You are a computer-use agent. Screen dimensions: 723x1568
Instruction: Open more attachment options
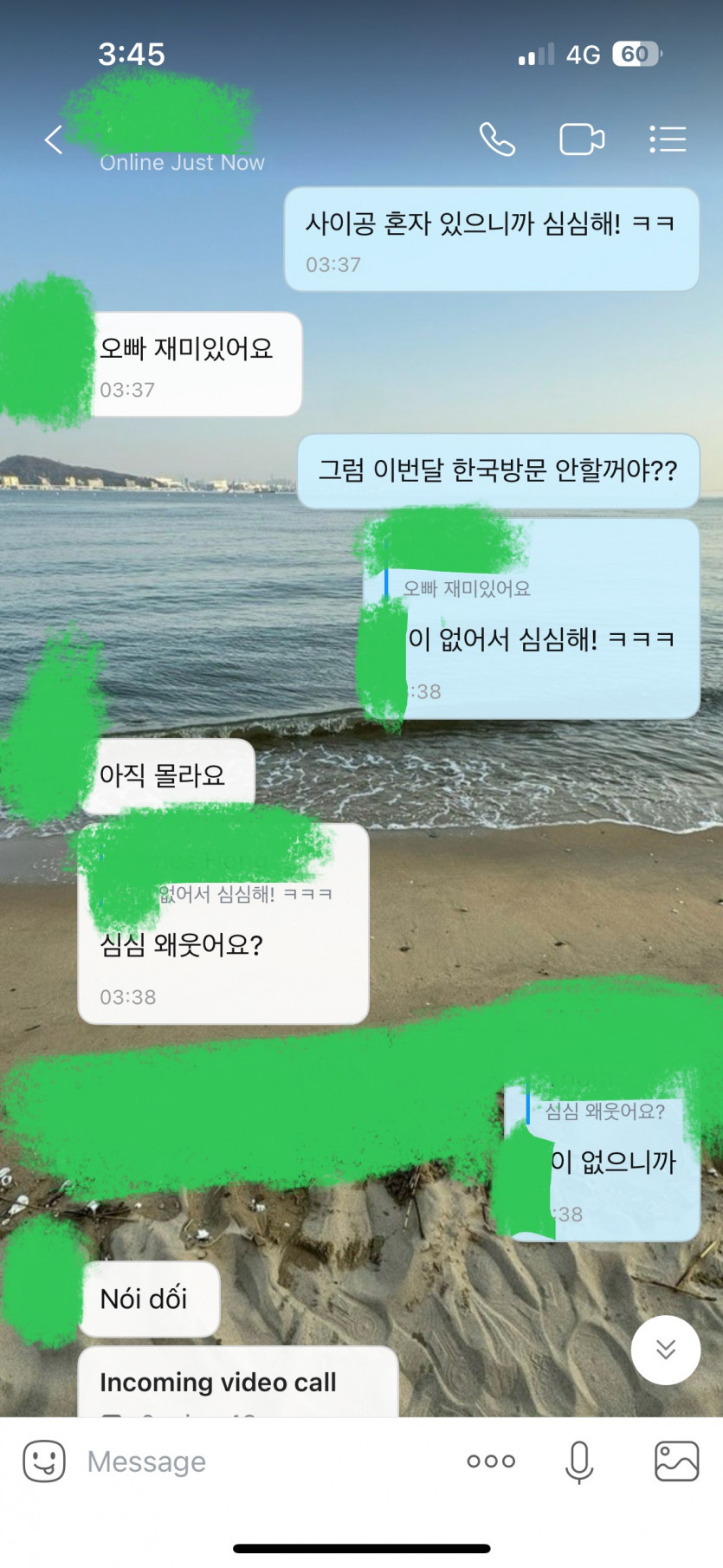pos(491,1461)
